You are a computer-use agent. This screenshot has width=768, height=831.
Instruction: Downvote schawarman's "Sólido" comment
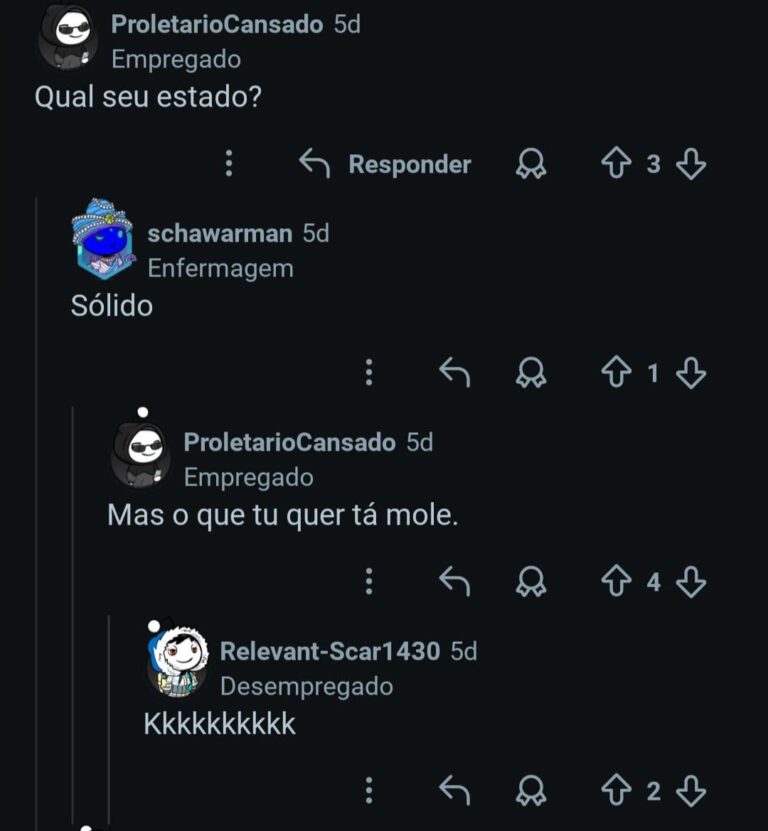691,373
